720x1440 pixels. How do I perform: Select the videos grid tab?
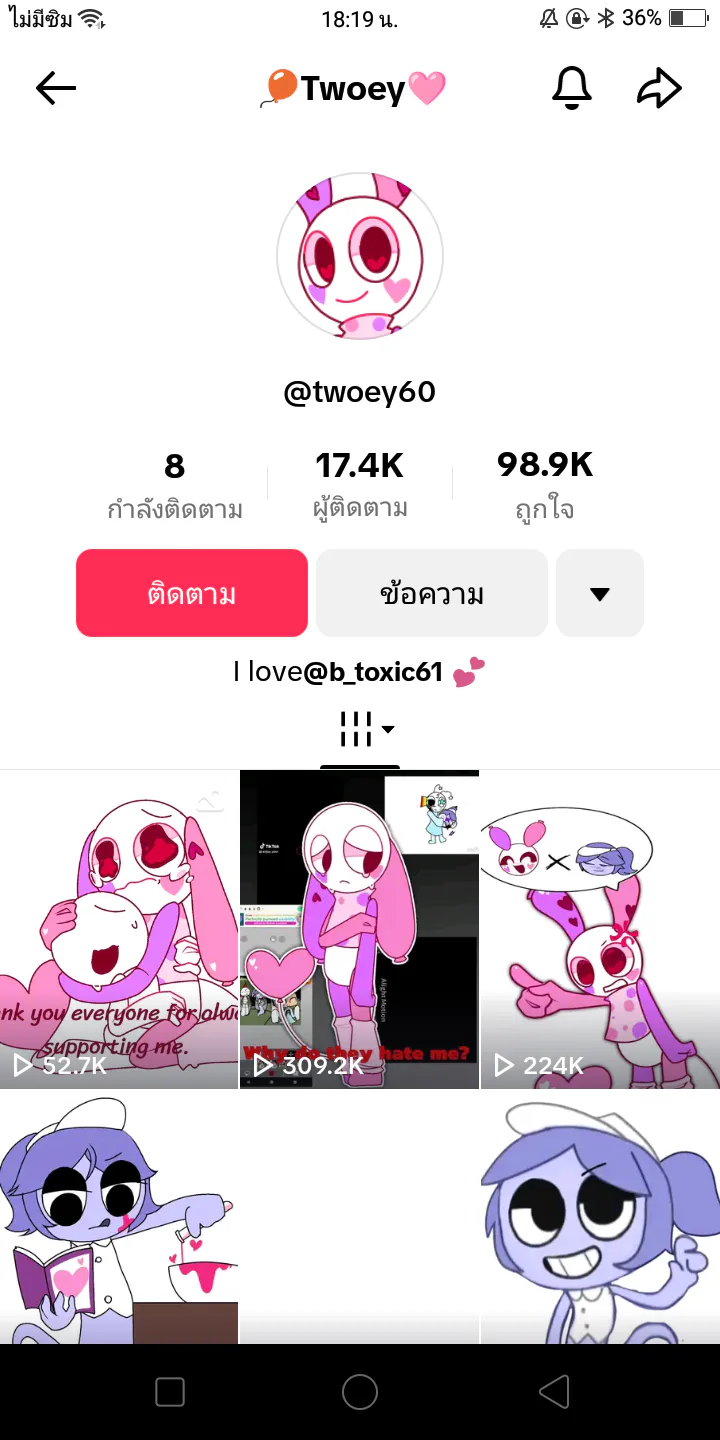click(360, 730)
